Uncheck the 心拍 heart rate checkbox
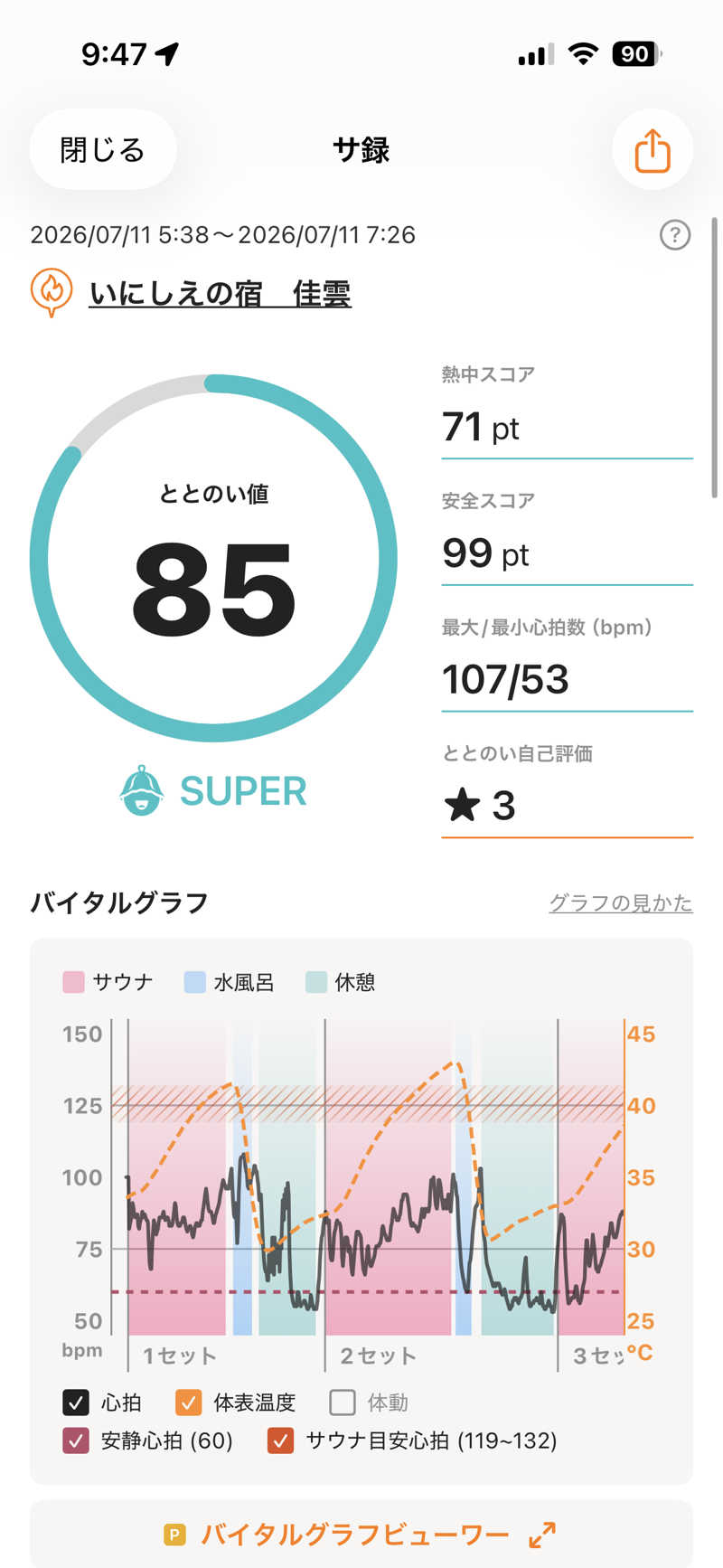 (76, 1403)
